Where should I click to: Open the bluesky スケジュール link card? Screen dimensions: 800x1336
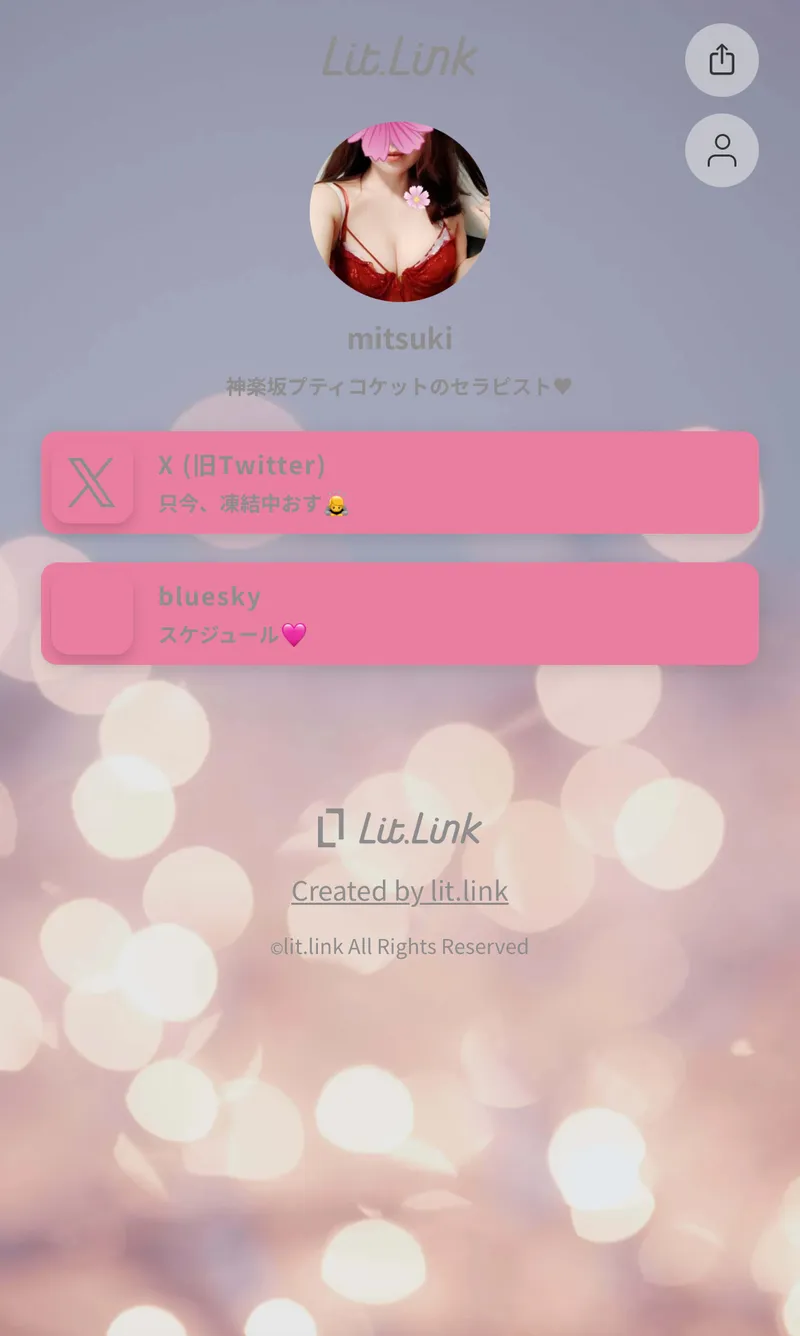click(x=400, y=614)
